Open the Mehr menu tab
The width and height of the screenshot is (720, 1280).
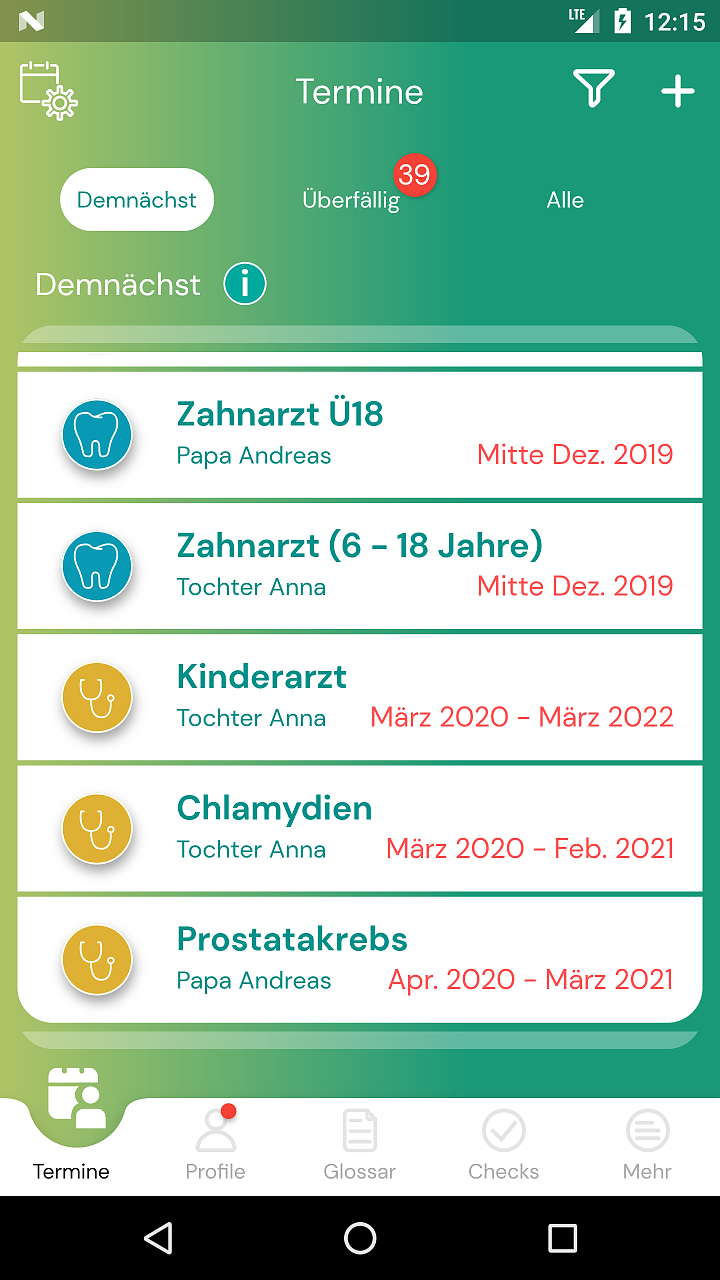click(x=647, y=1145)
